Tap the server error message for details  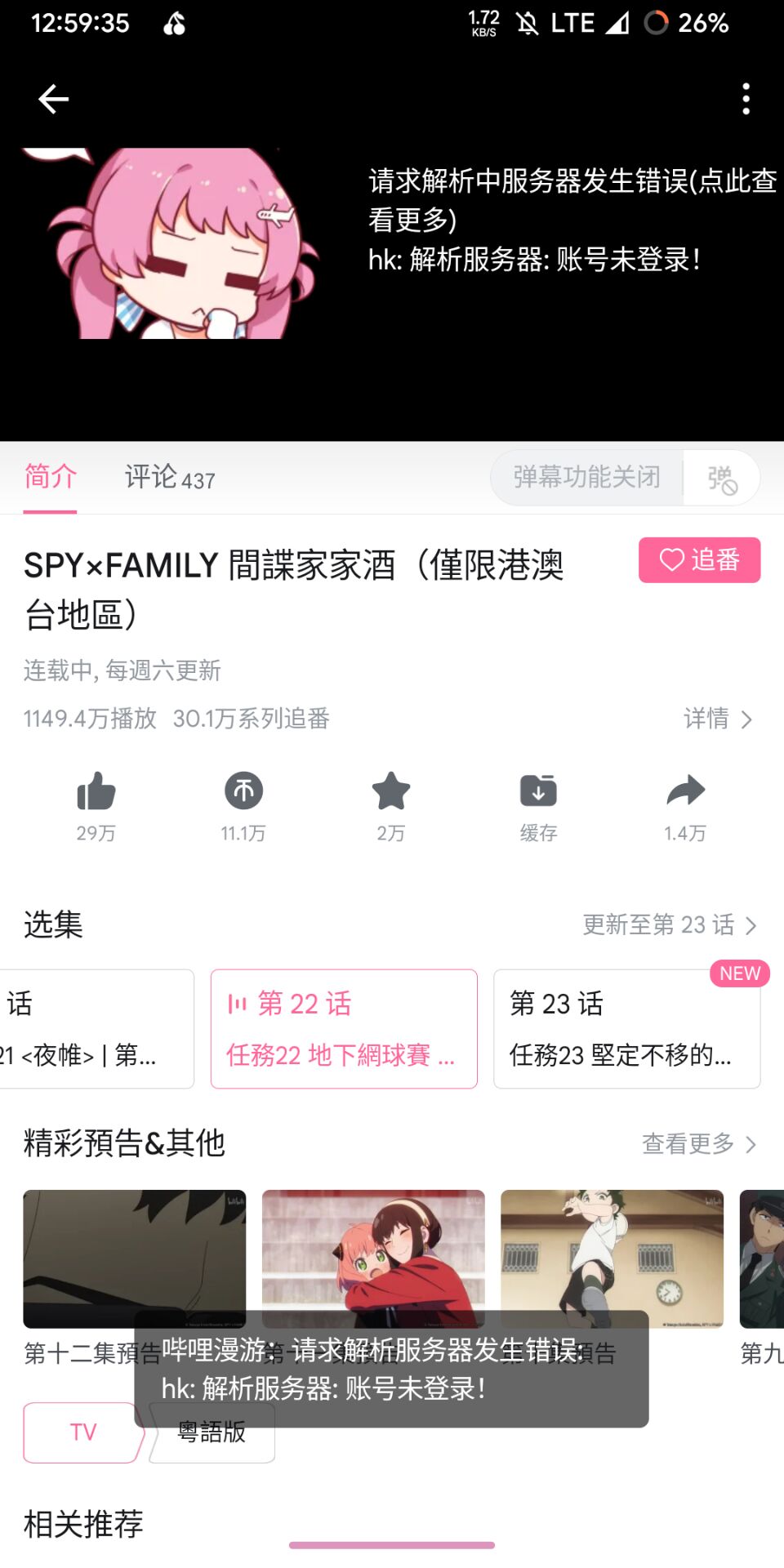click(x=572, y=200)
